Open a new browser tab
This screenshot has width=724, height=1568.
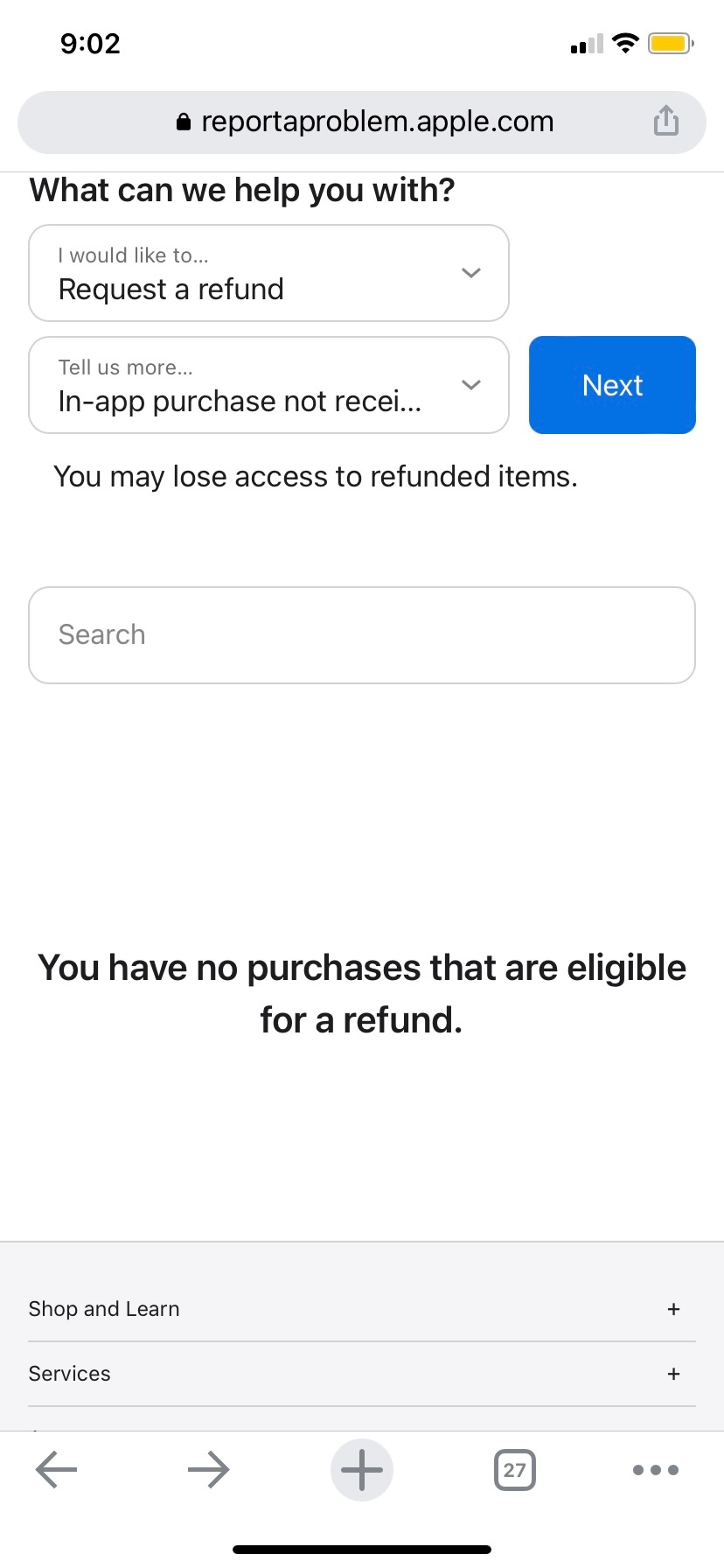[362, 1470]
